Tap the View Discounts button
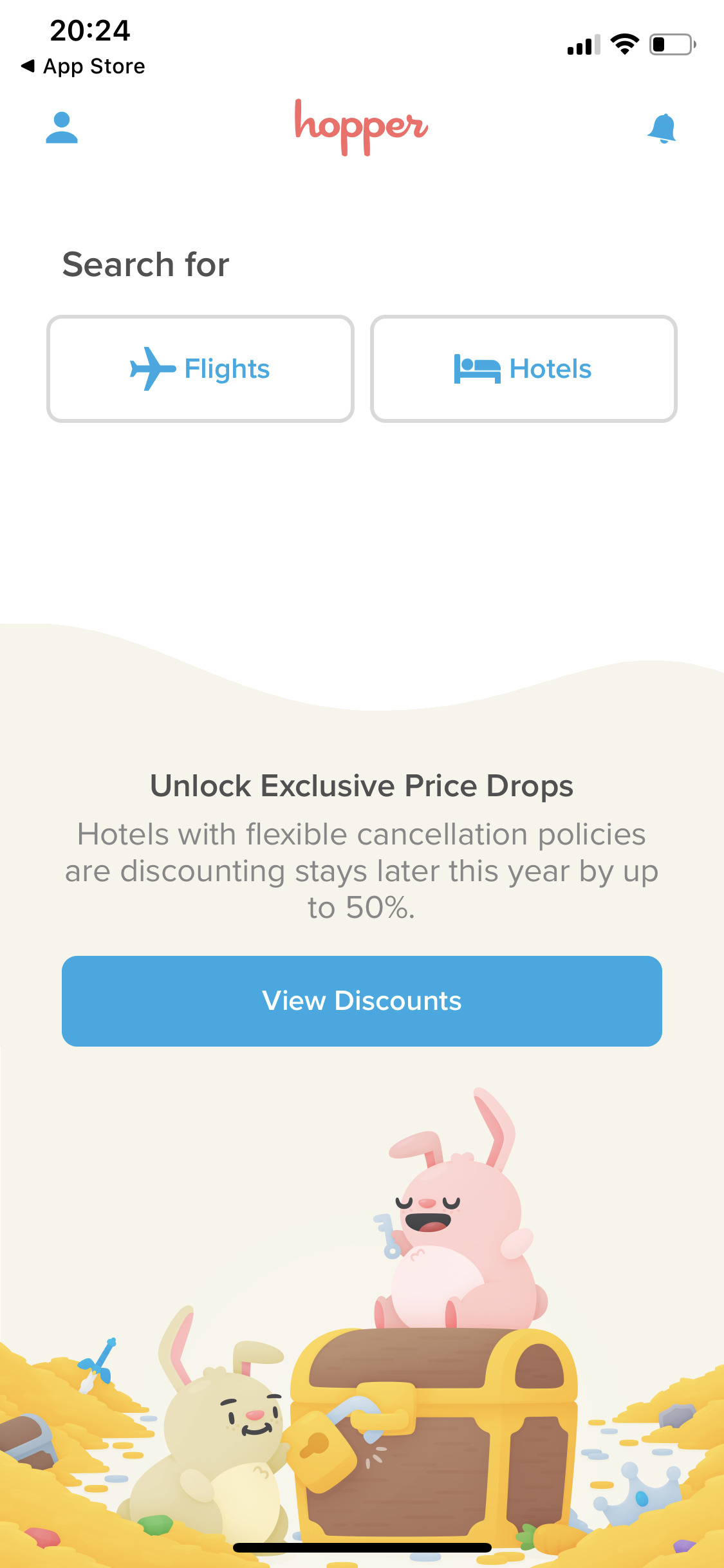Screen dimensions: 724x1568 click(362, 1001)
